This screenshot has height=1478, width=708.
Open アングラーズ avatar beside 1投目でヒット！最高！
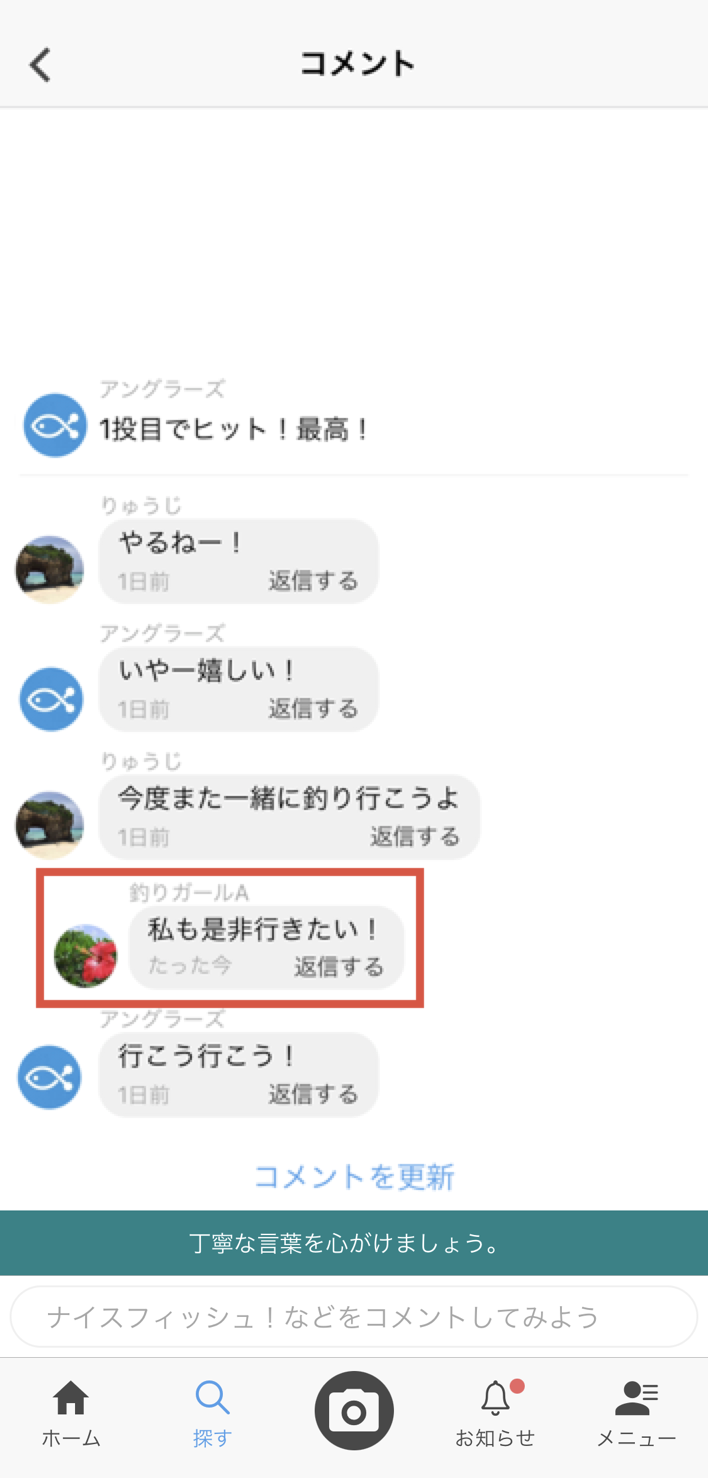pos(55,426)
